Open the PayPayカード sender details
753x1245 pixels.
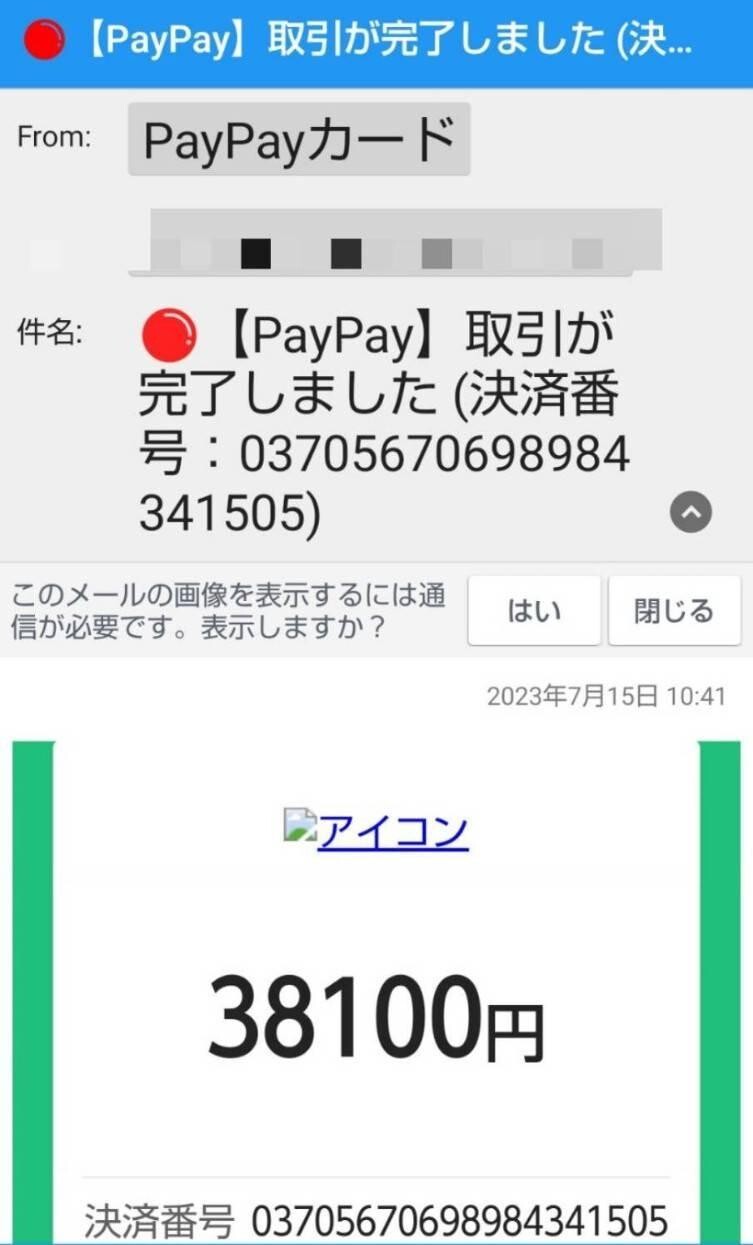[297, 139]
